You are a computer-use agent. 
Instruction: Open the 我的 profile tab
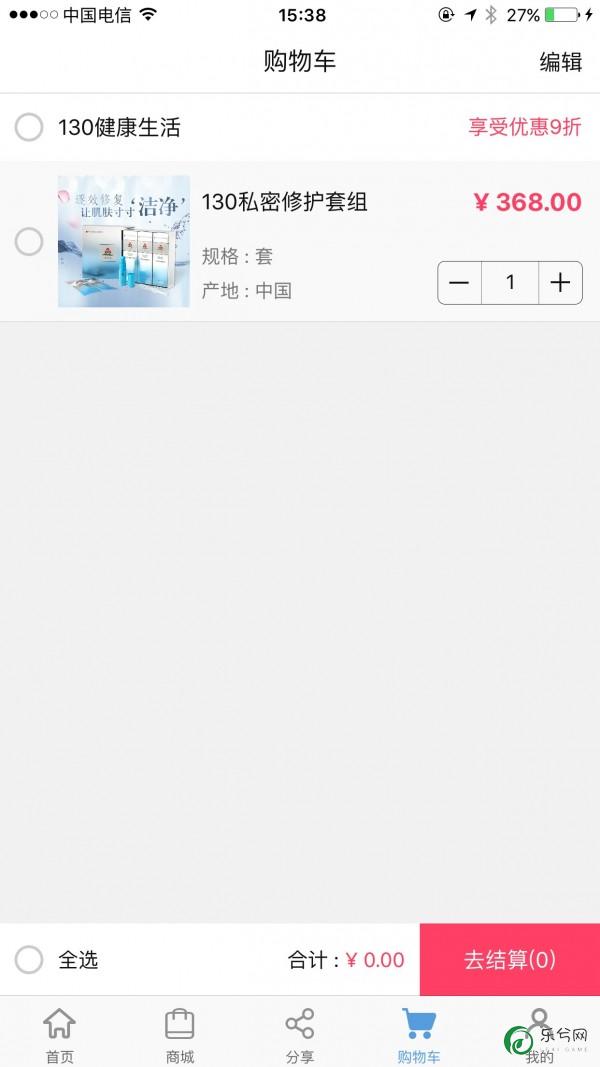point(540,1033)
